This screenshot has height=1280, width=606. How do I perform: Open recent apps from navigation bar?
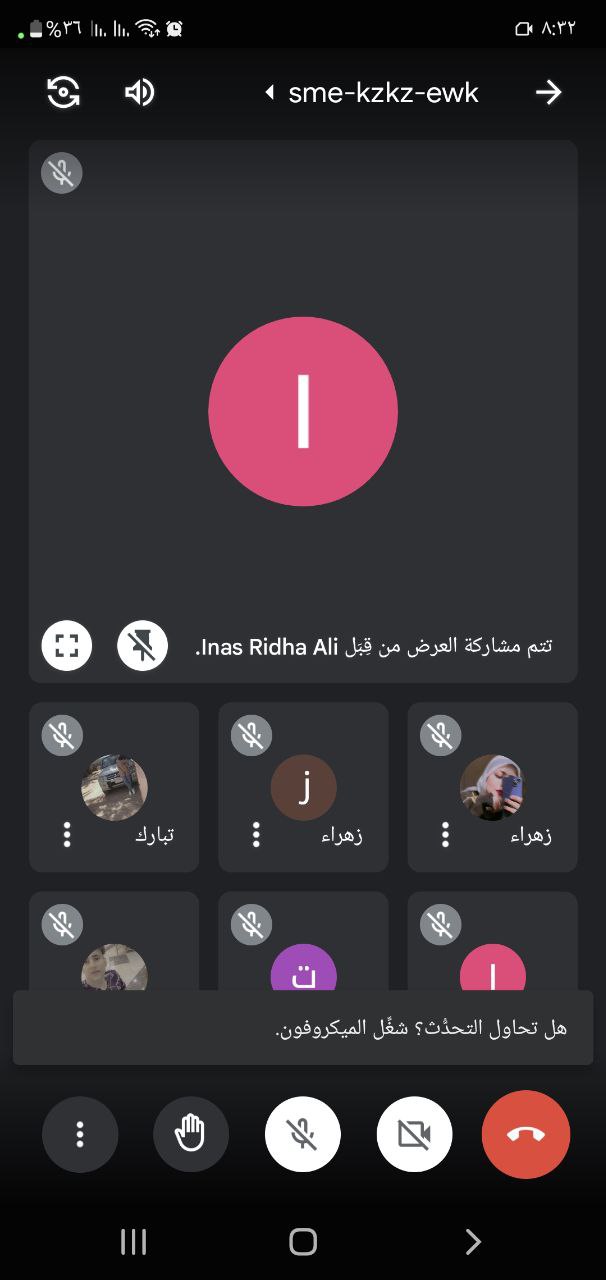[133, 1242]
